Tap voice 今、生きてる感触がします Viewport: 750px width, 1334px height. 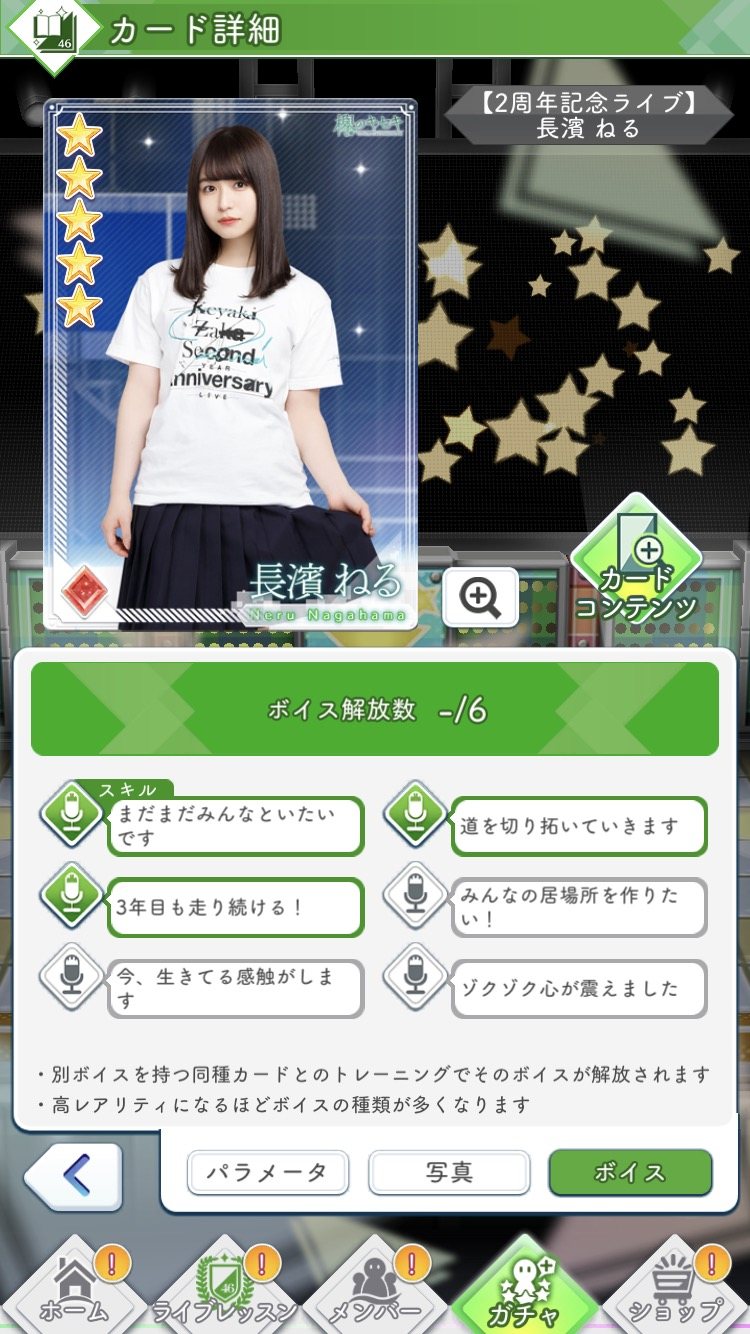201,988
